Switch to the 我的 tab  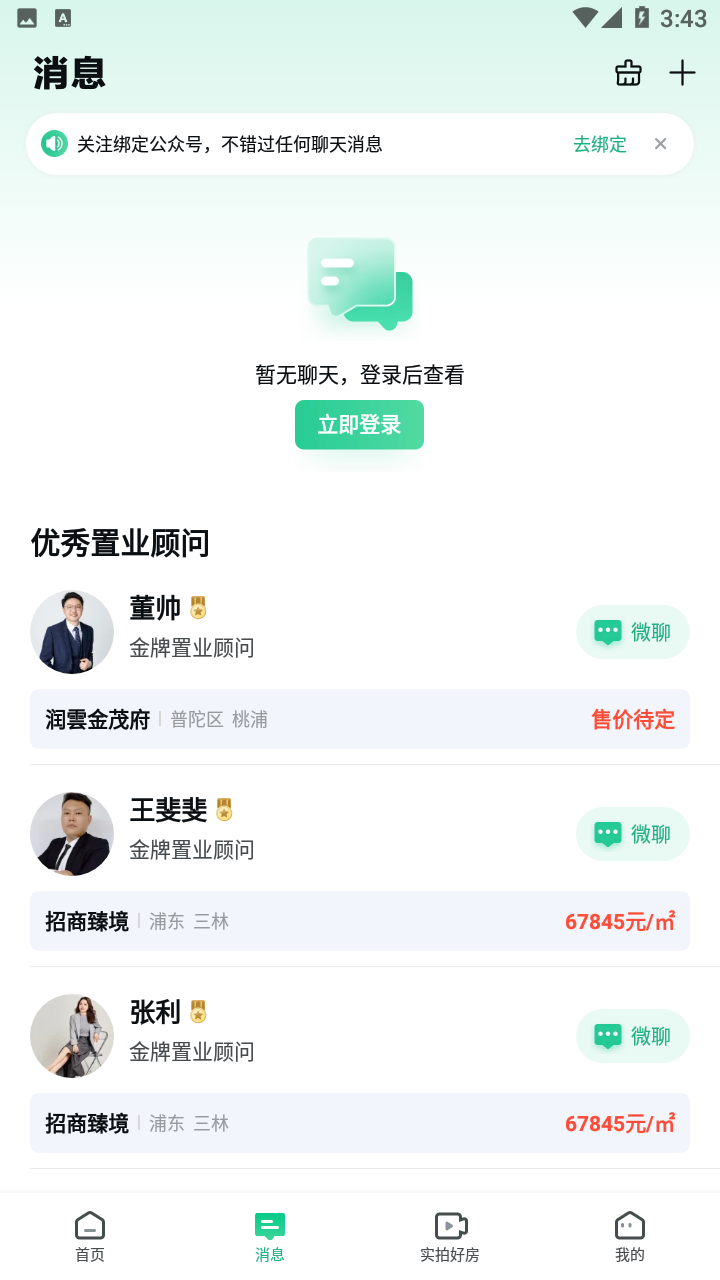click(x=630, y=1237)
